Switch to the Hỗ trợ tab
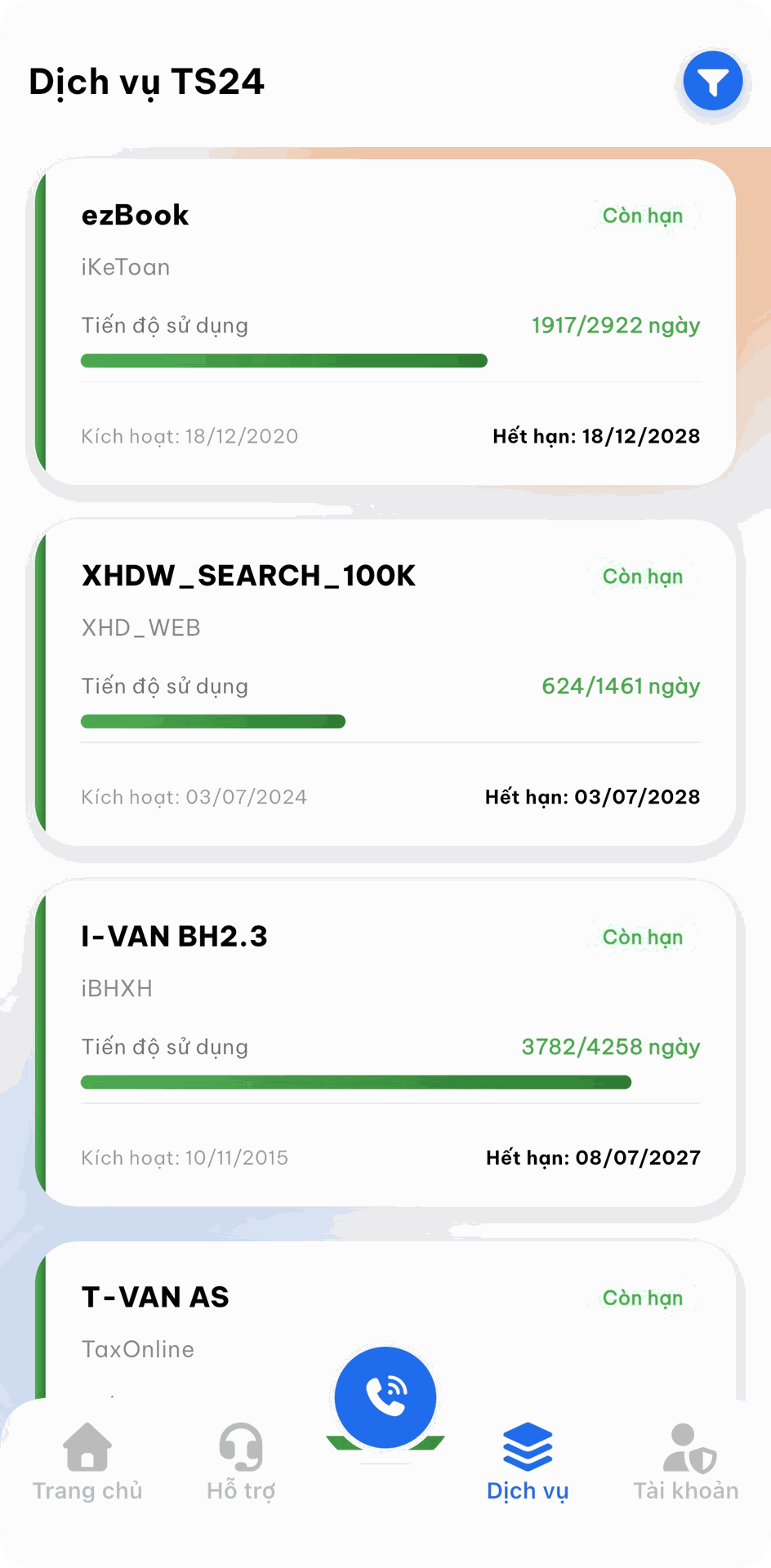This screenshot has height=1568, width=771. [241, 1463]
